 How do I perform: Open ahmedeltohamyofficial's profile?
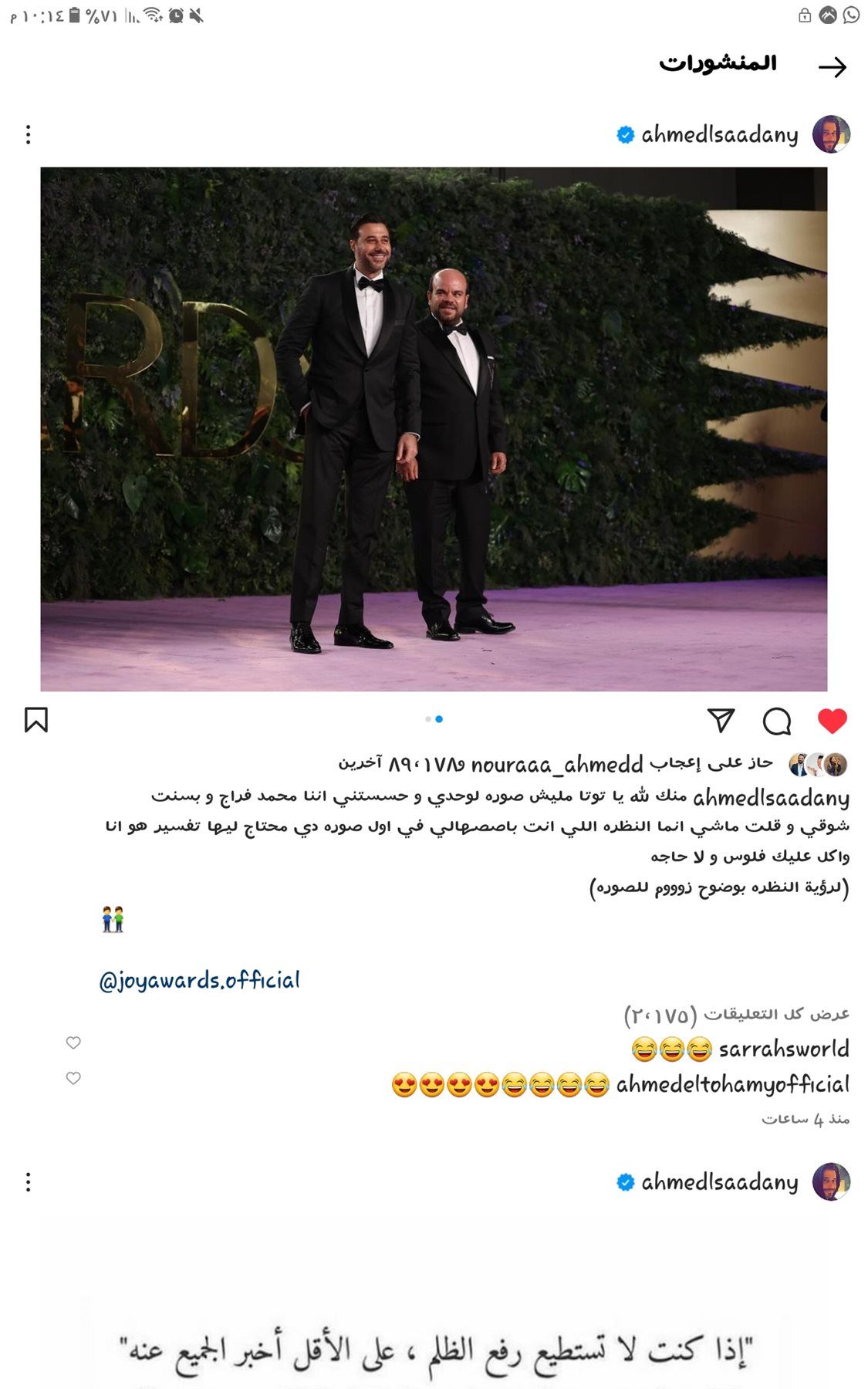732,1084
